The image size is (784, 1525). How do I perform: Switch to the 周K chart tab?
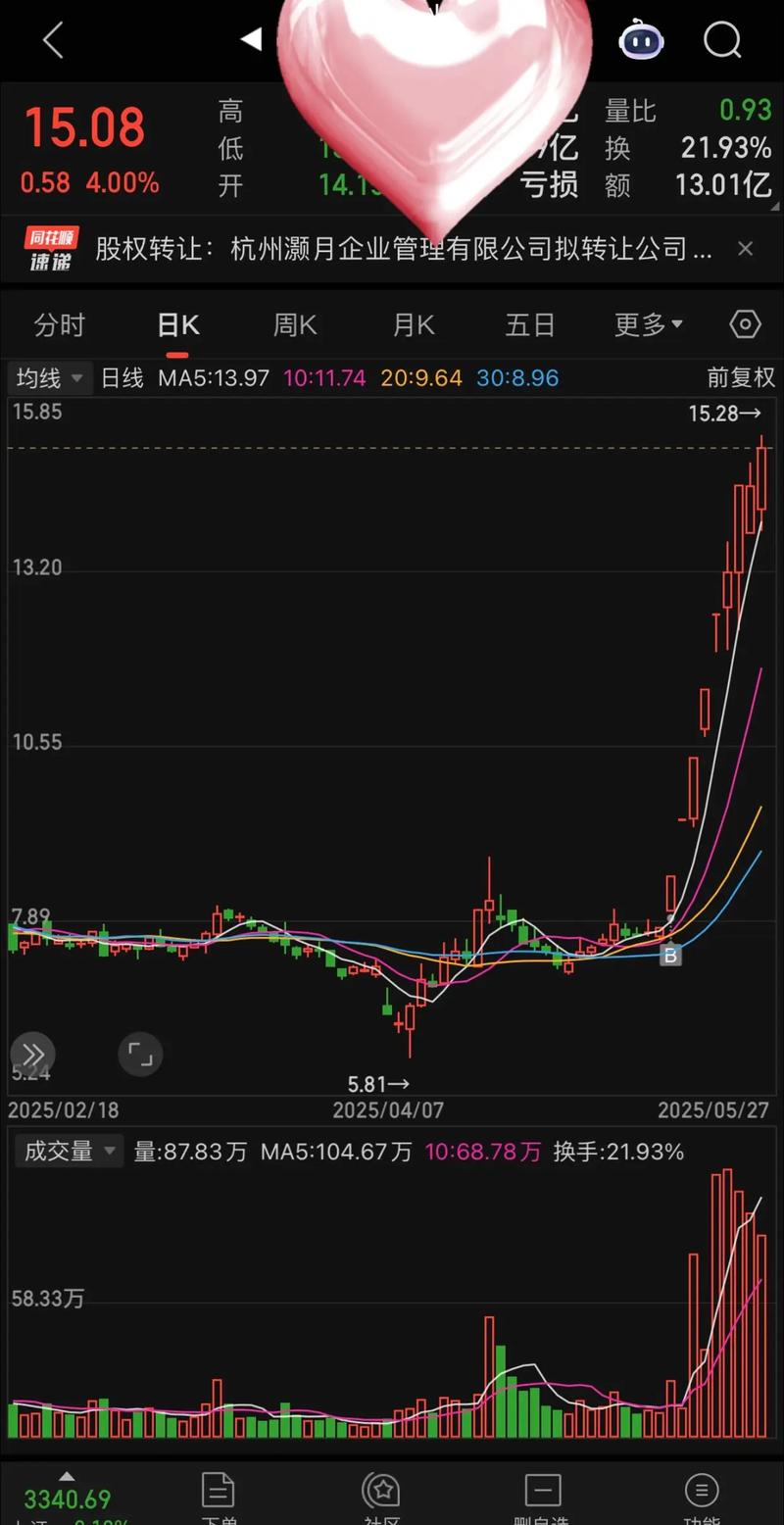[x=295, y=324]
